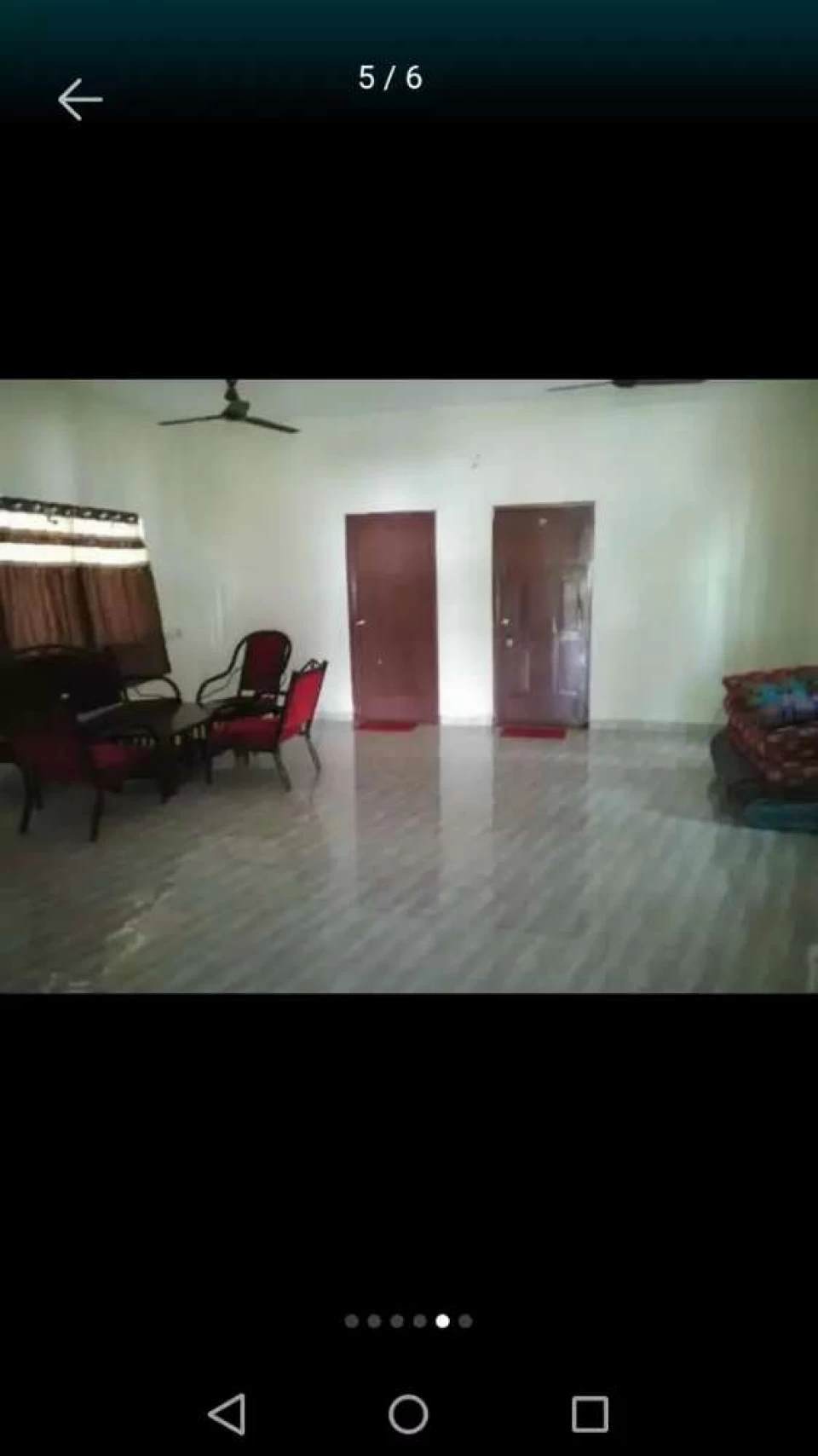The width and height of the screenshot is (818, 1456).
Task: Tap the room photo in the gallery
Action: (409, 686)
